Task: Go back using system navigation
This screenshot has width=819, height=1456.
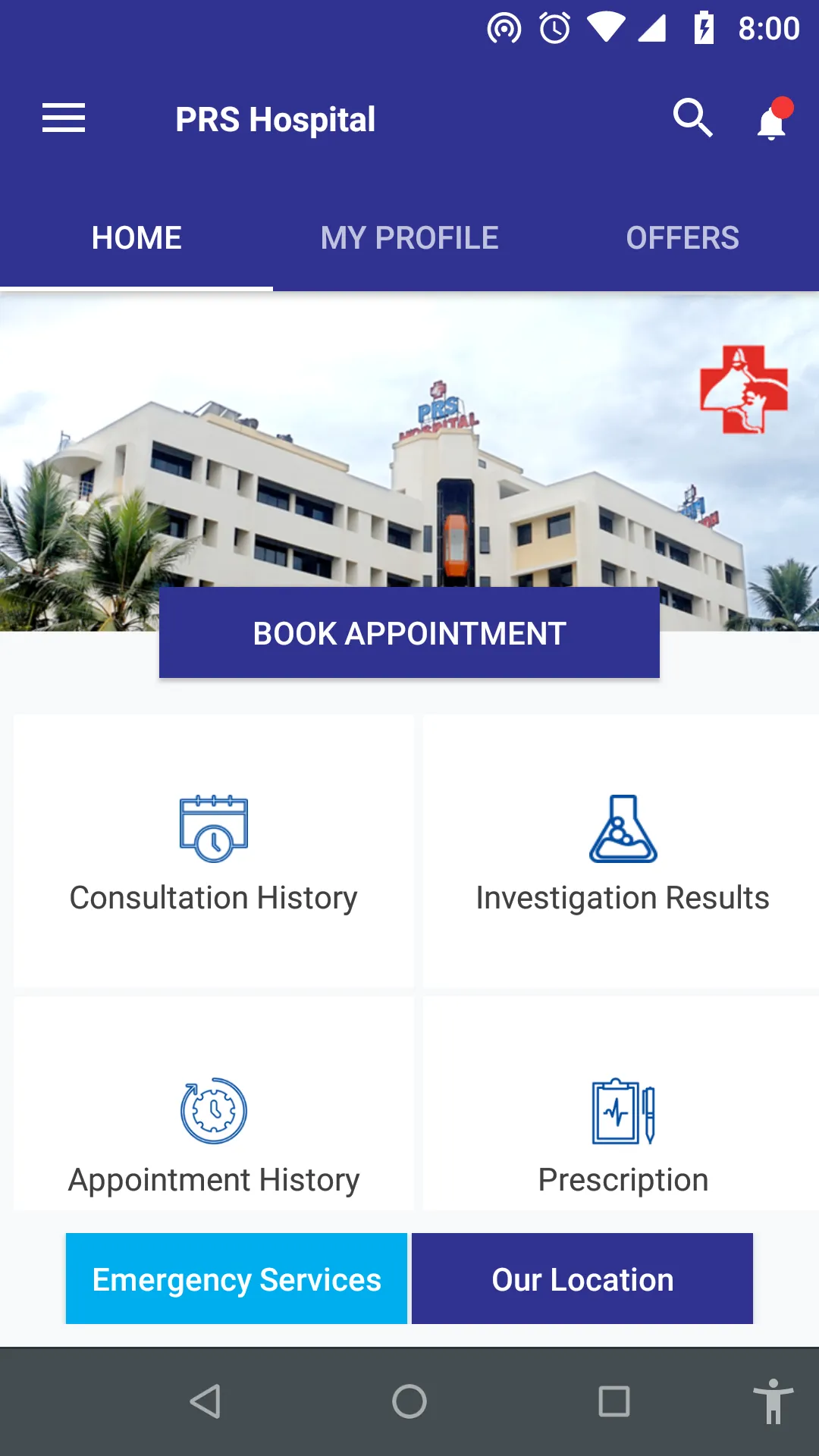Action: tap(205, 1401)
